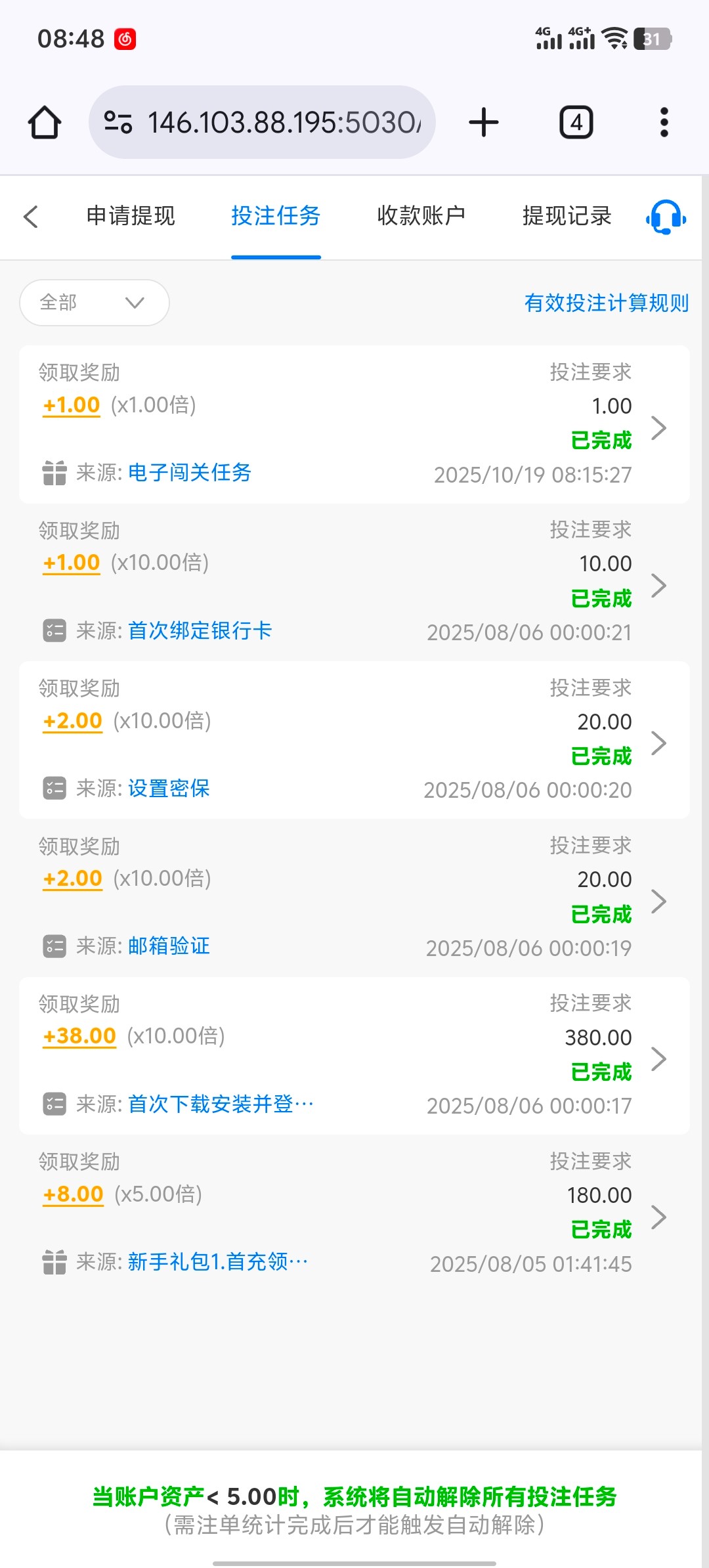Go back with the page's back arrow

click(31, 217)
